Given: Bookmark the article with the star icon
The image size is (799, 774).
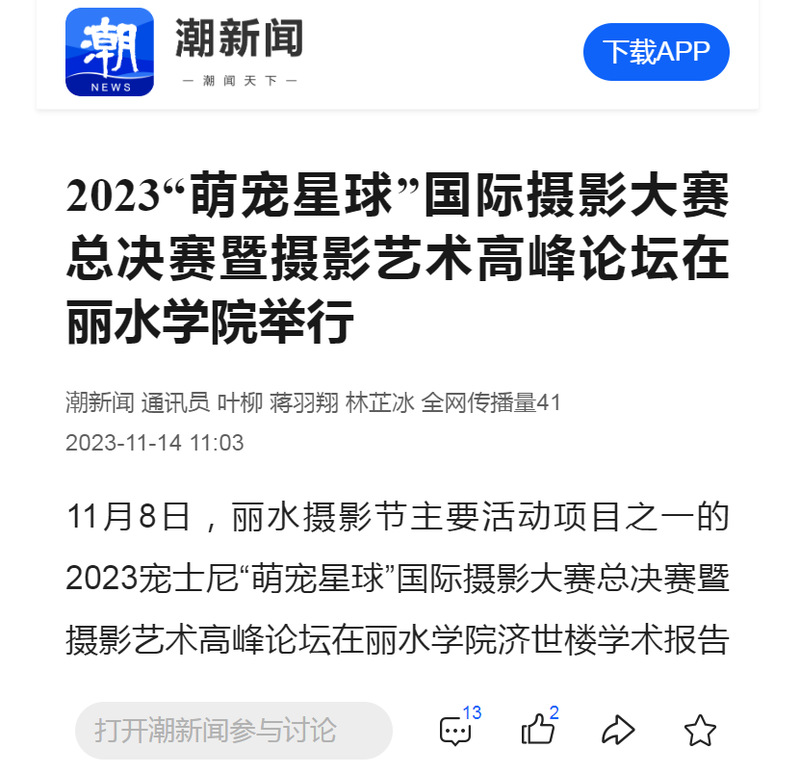Looking at the screenshot, I should (x=700, y=730).
